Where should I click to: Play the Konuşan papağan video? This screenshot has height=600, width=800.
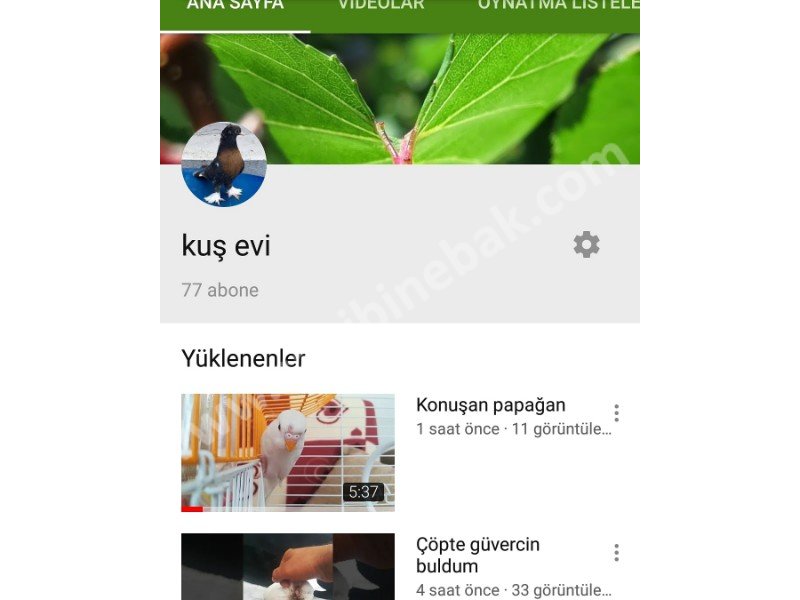click(x=288, y=452)
